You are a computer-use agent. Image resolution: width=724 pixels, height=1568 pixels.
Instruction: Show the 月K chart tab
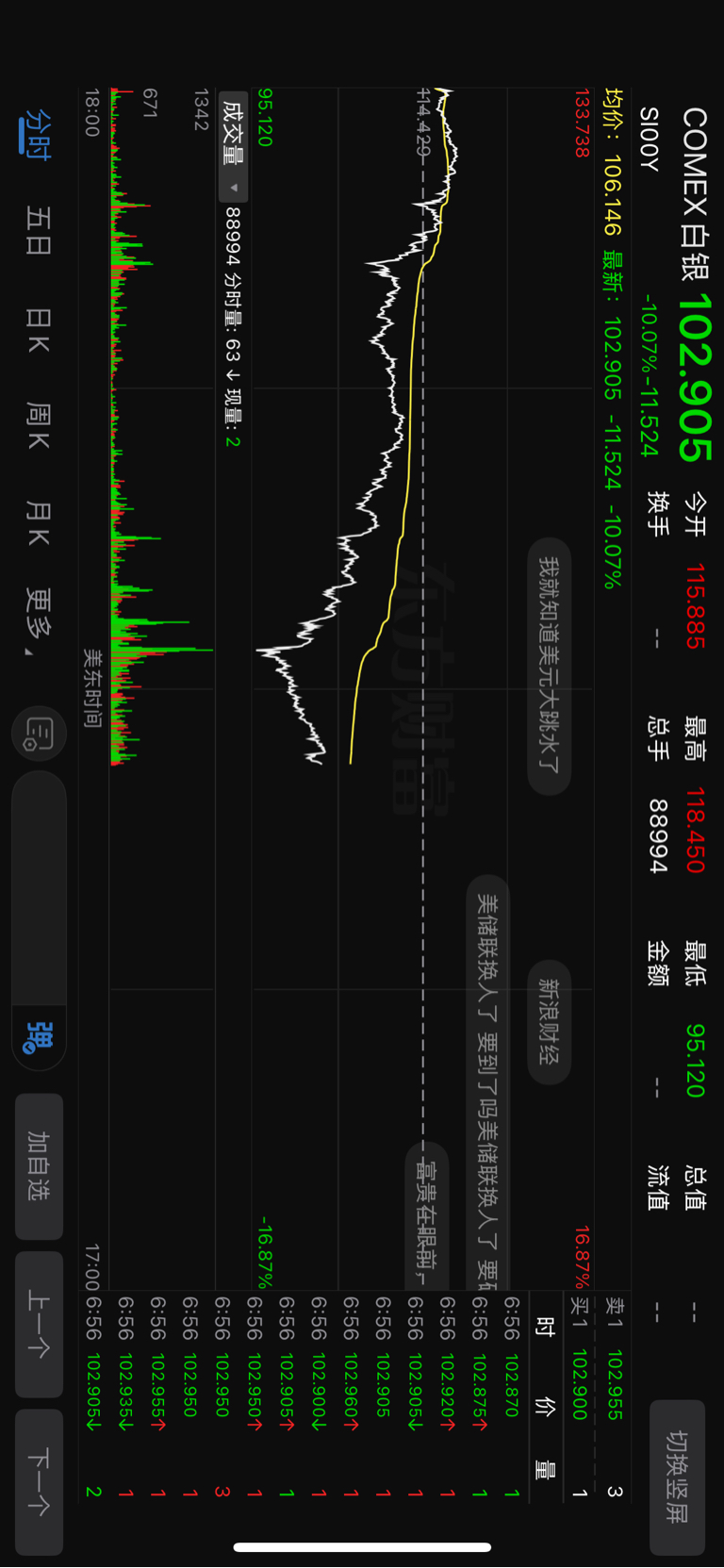[x=38, y=524]
